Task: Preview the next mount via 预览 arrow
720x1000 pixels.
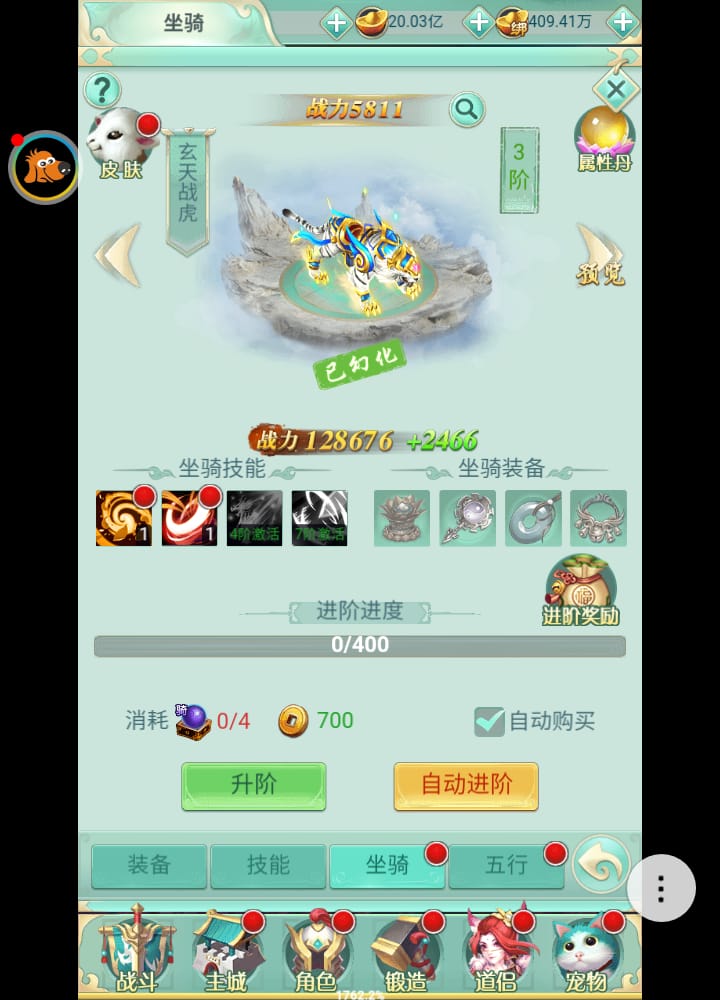Action: (600, 255)
